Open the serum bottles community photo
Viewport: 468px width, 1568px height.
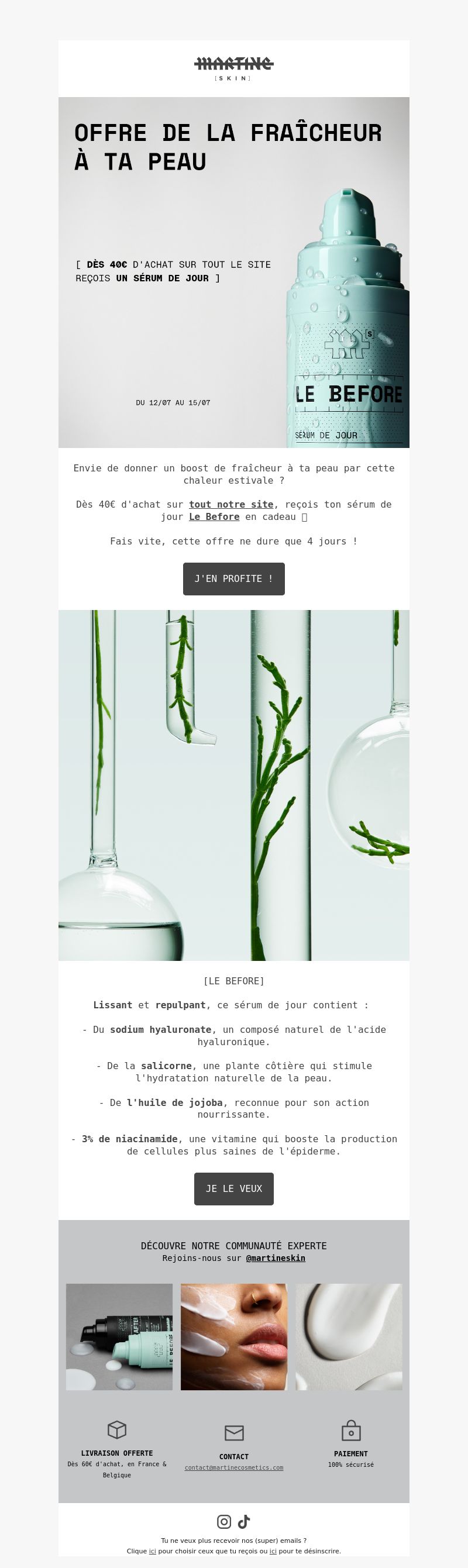click(119, 1337)
